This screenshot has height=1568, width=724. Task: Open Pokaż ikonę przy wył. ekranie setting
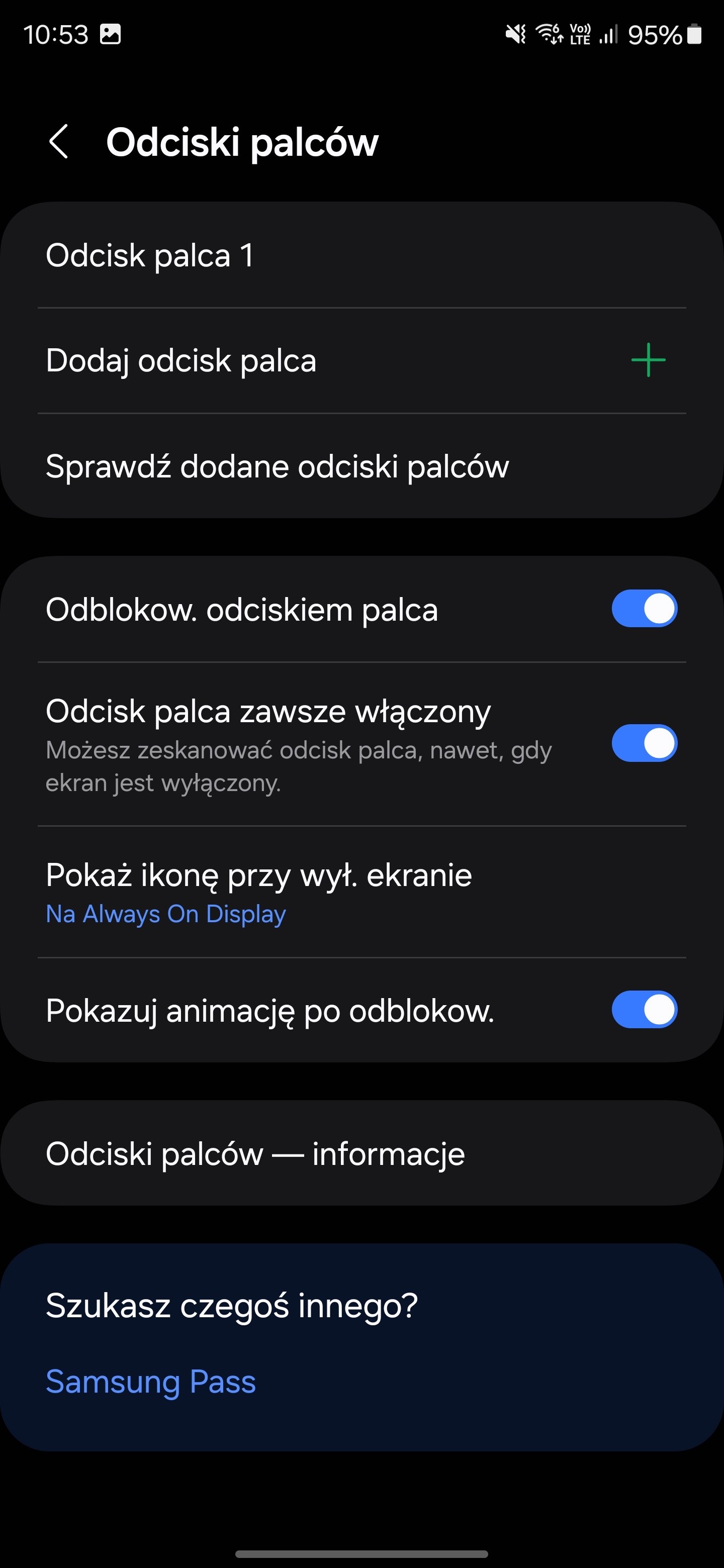(361, 892)
